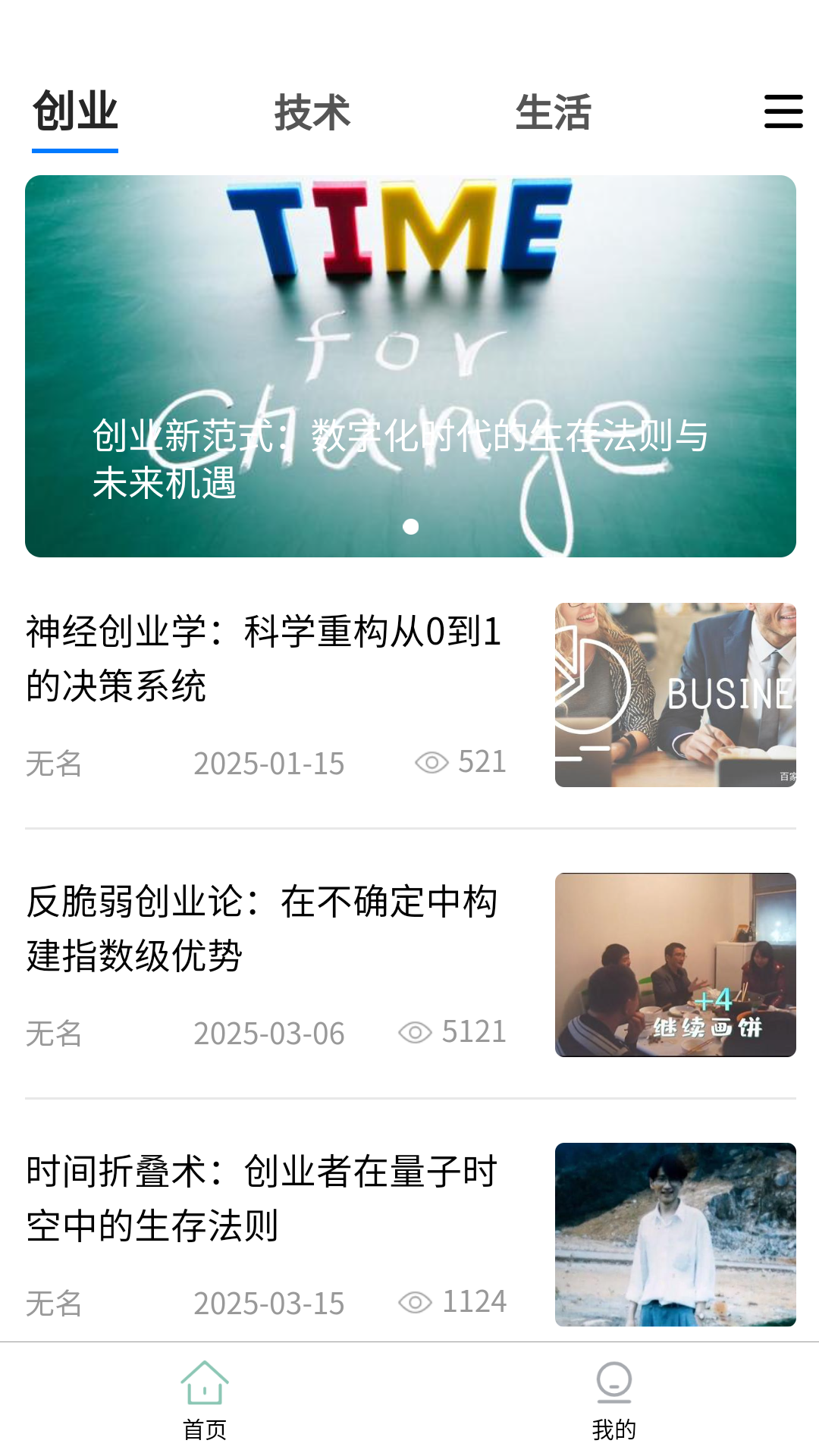819x1456 pixels.
Task: View 时间折叠术 article
Action: point(262,1198)
